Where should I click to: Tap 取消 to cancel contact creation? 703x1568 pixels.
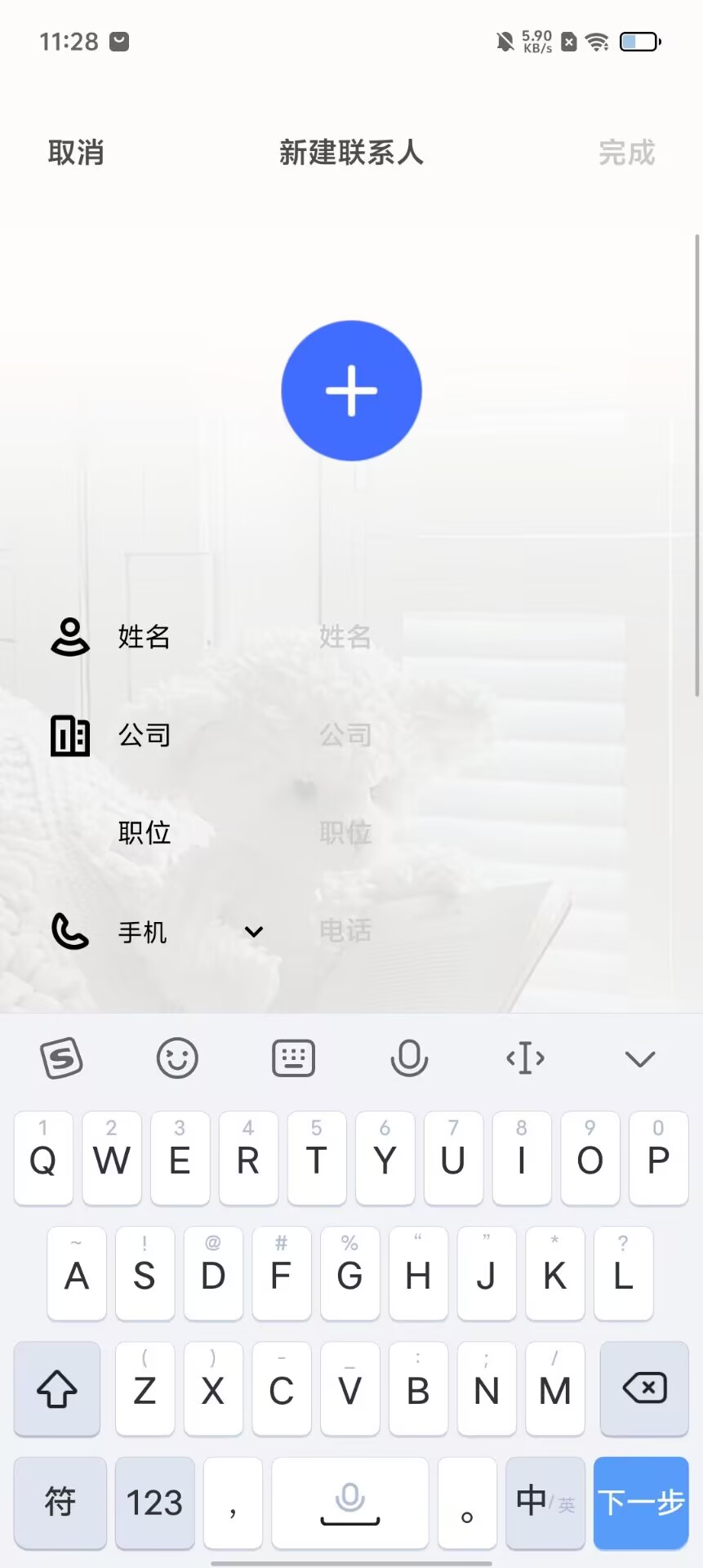(76, 153)
